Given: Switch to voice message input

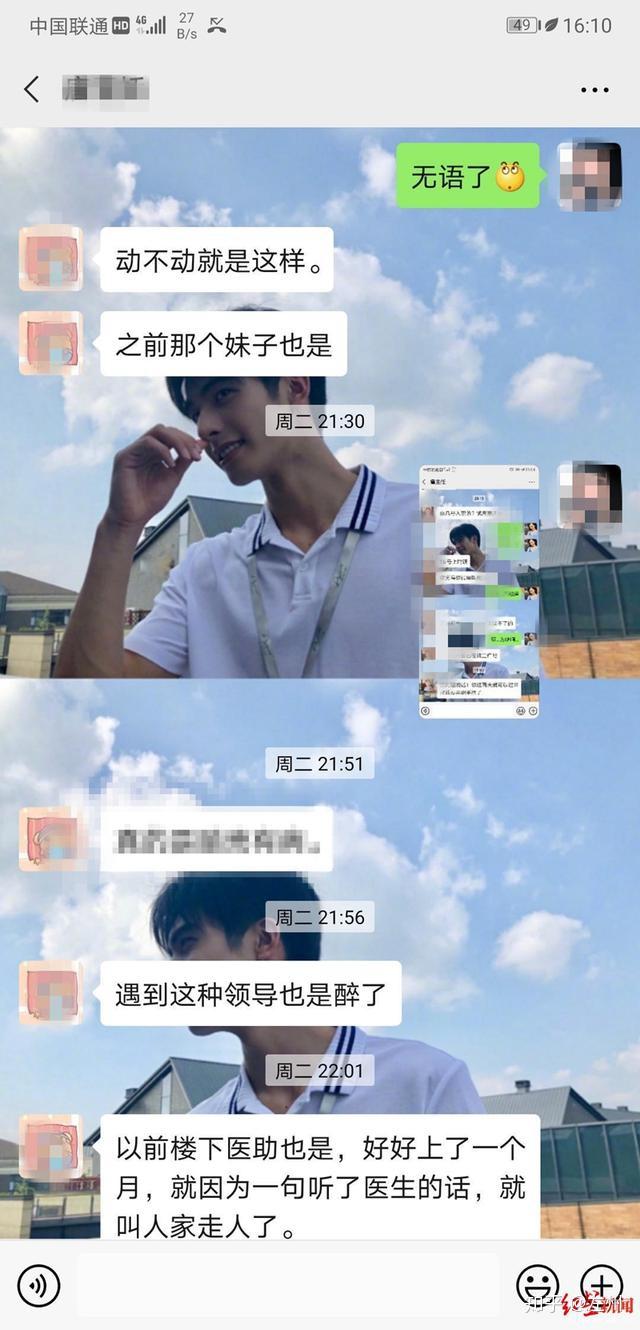Looking at the screenshot, I should [39, 1285].
